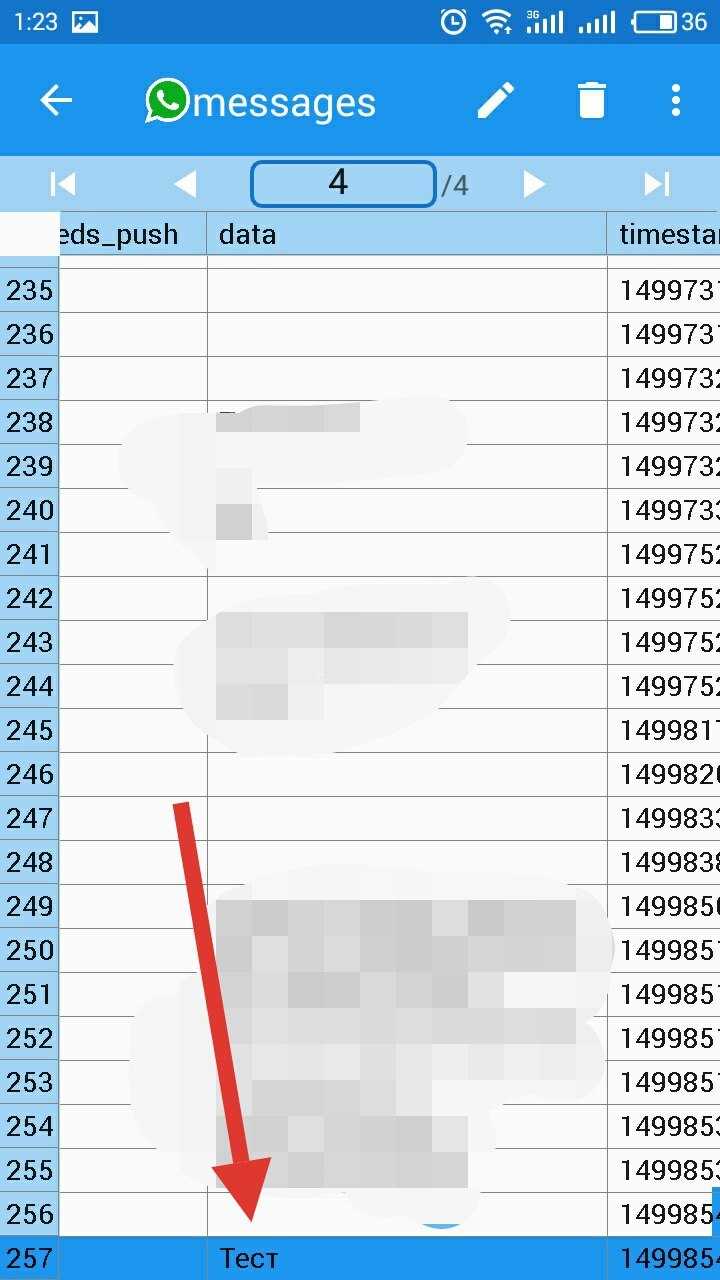
Task: Select row 257
Action: pyautogui.click(x=29, y=1258)
